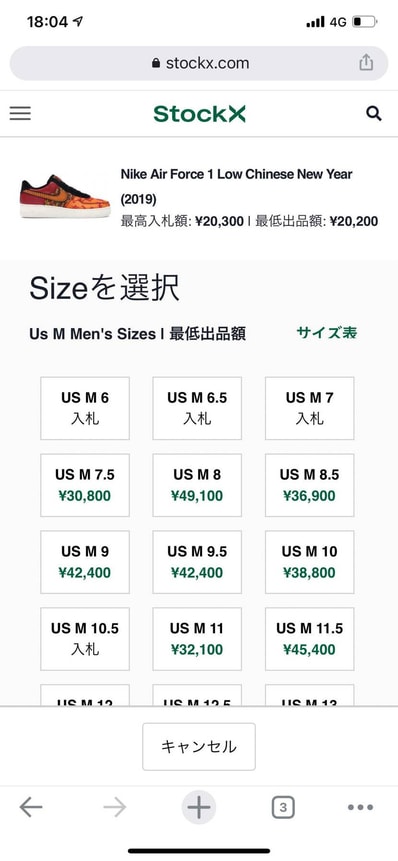Tap the stockx.com address bar
This screenshot has width=398, height=861.
tap(199, 63)
